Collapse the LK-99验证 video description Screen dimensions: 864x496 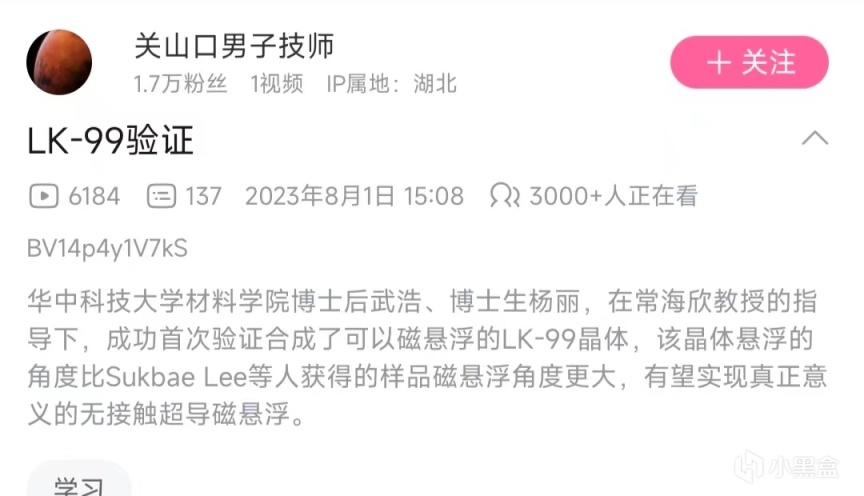(x=815, y=139)
